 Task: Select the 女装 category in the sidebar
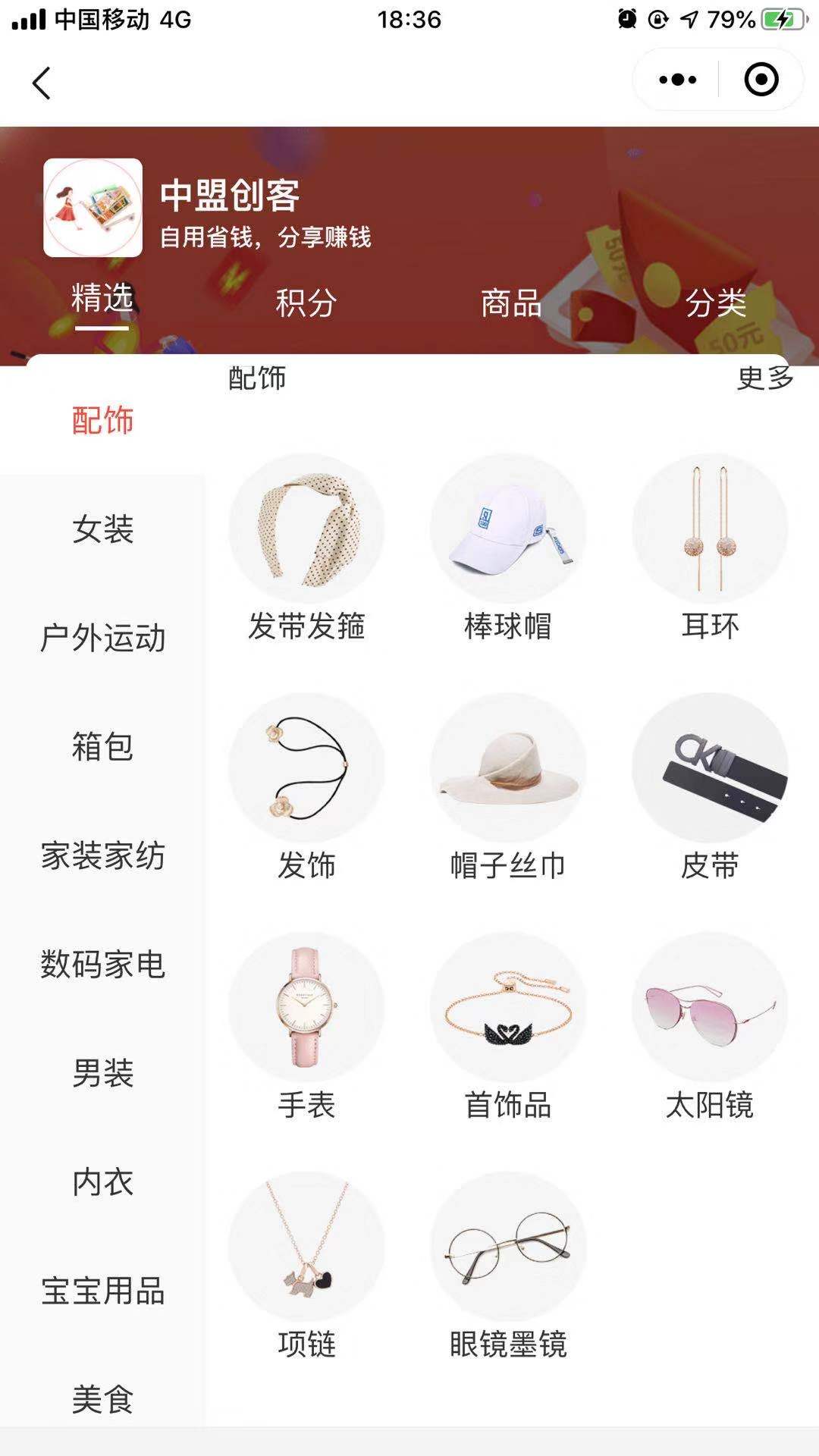(x=102, y=529)
